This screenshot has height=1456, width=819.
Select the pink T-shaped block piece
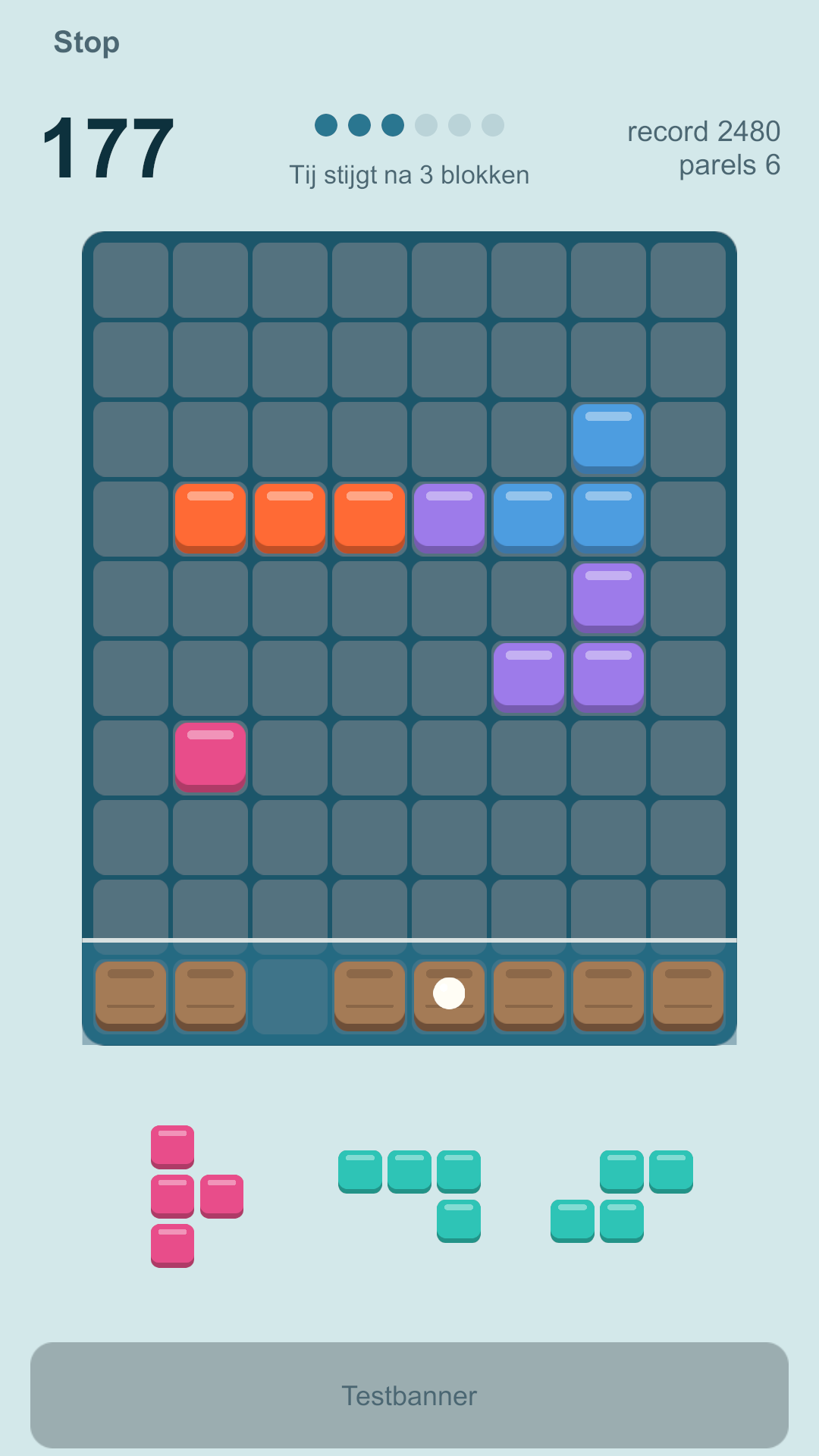(x=197, y=1196)
